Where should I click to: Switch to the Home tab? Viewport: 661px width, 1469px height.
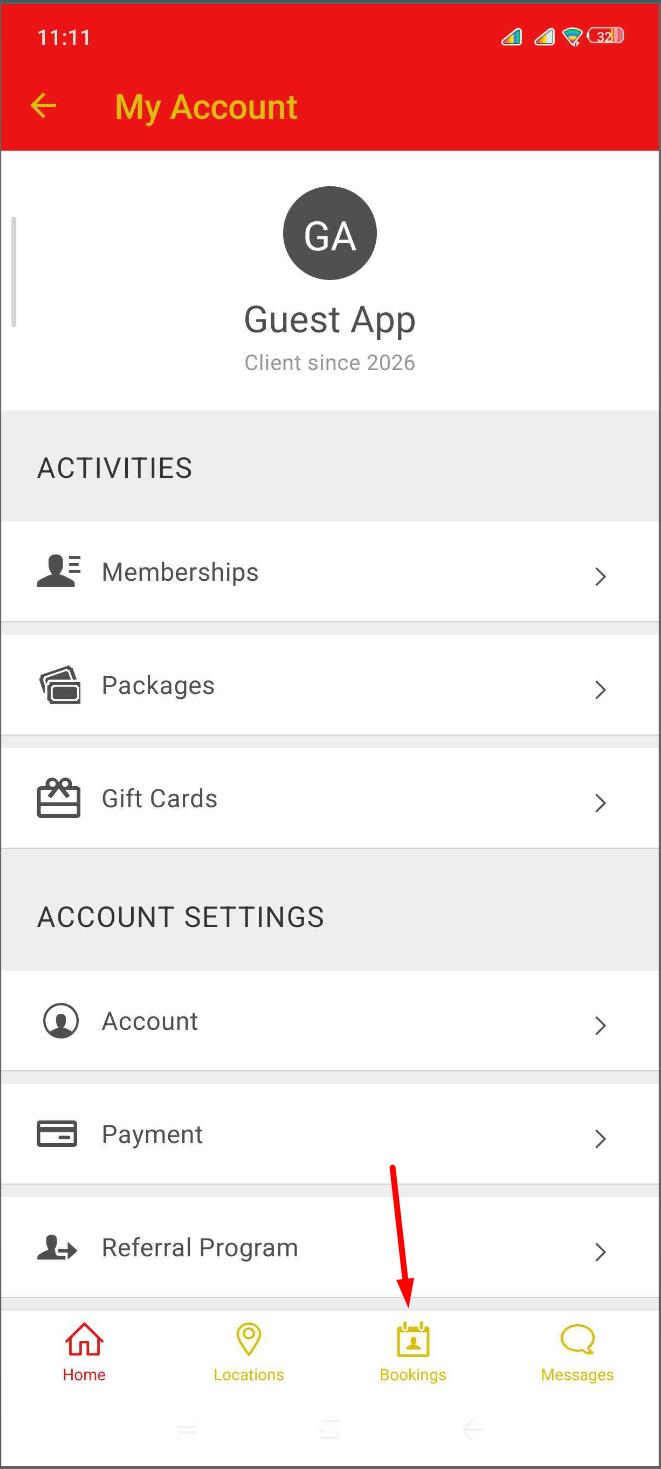tap(84, 1352)
